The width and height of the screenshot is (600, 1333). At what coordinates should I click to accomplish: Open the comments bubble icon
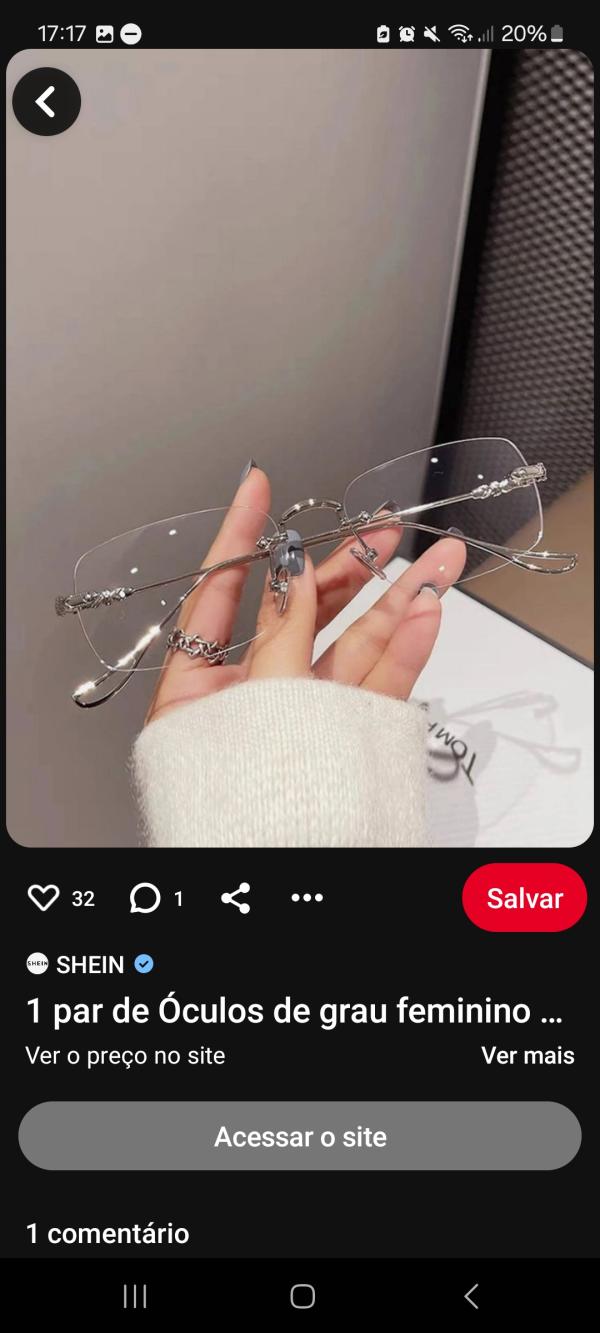point(145,898)
